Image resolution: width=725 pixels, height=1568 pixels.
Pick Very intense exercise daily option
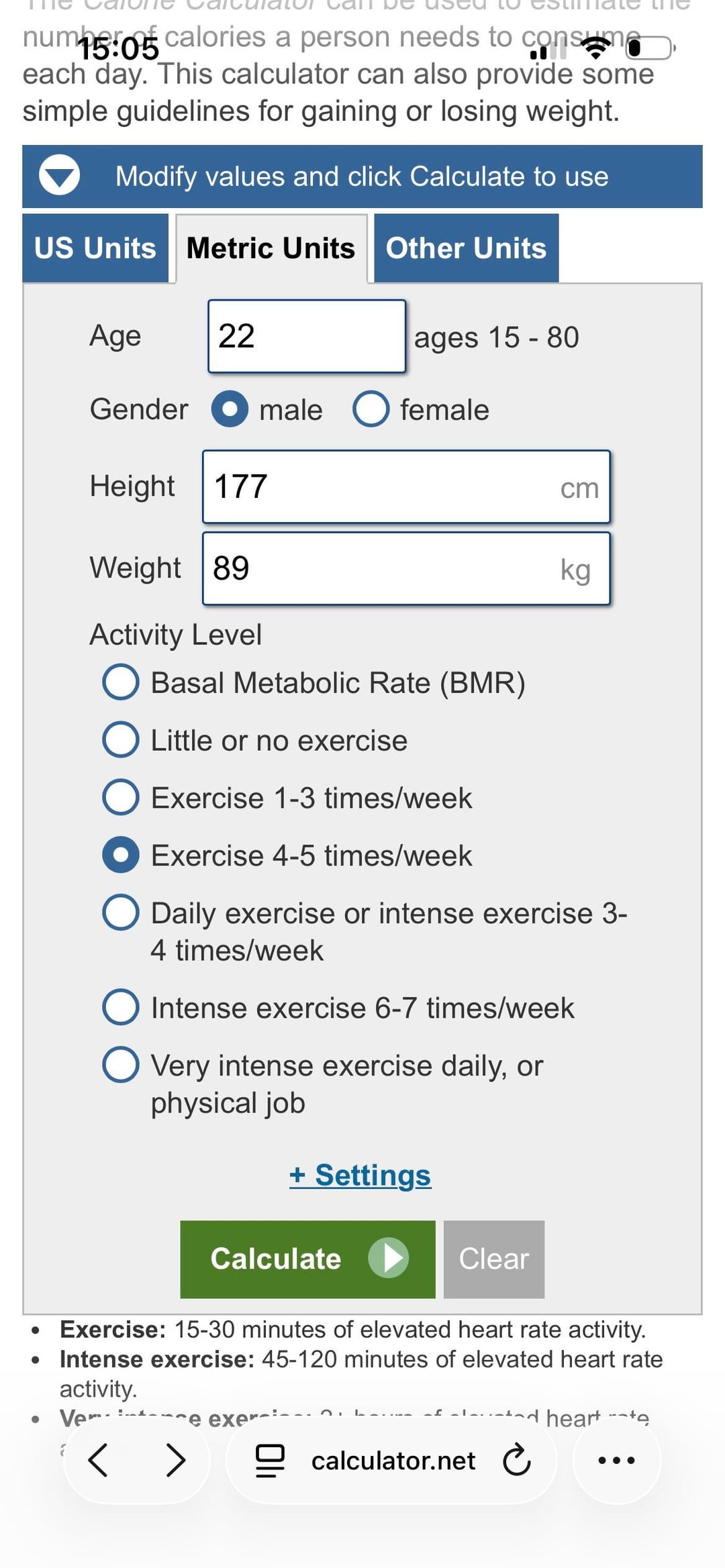[122, 1065]
